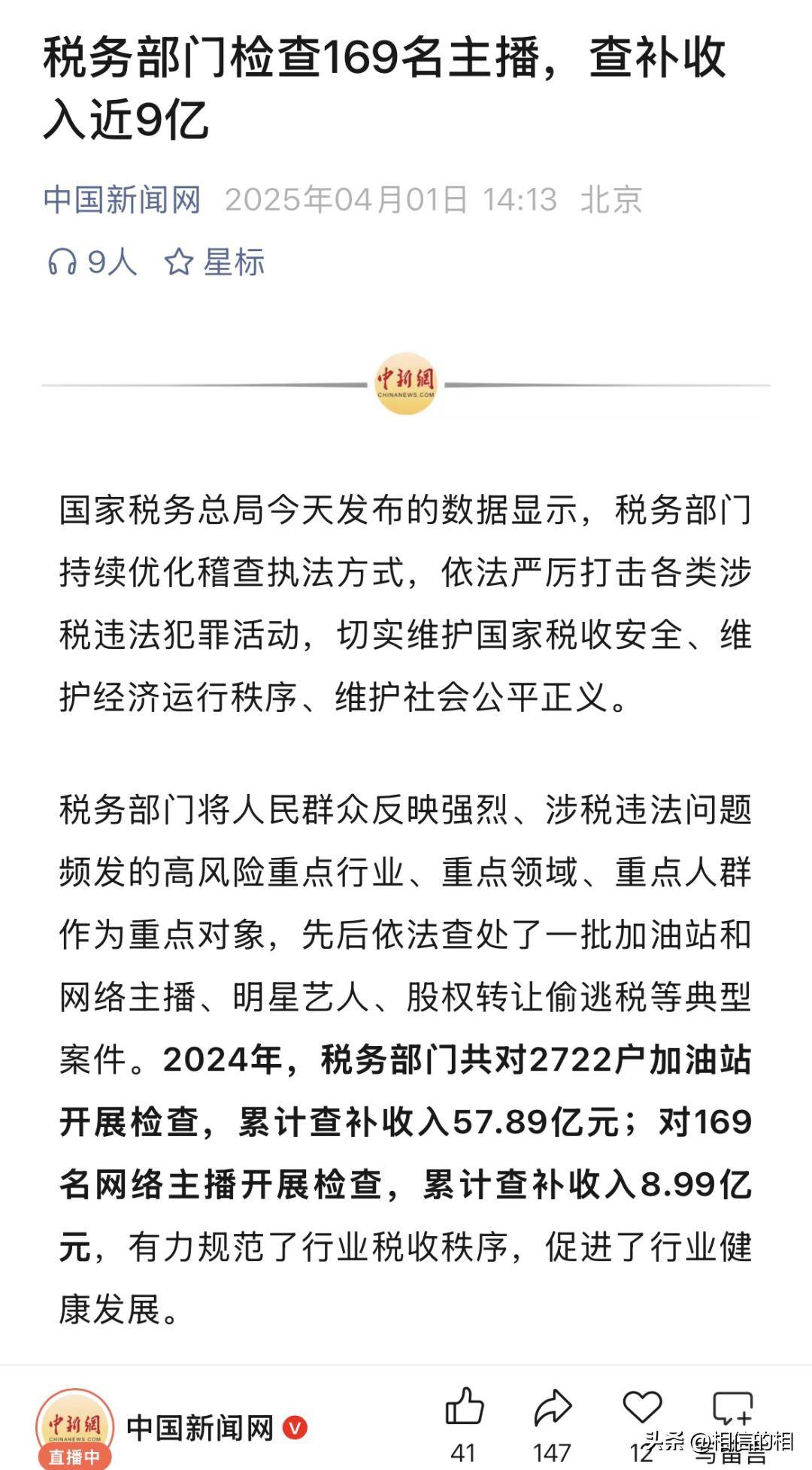Like the article with thumbs-up icon

tap(464, 1406)
